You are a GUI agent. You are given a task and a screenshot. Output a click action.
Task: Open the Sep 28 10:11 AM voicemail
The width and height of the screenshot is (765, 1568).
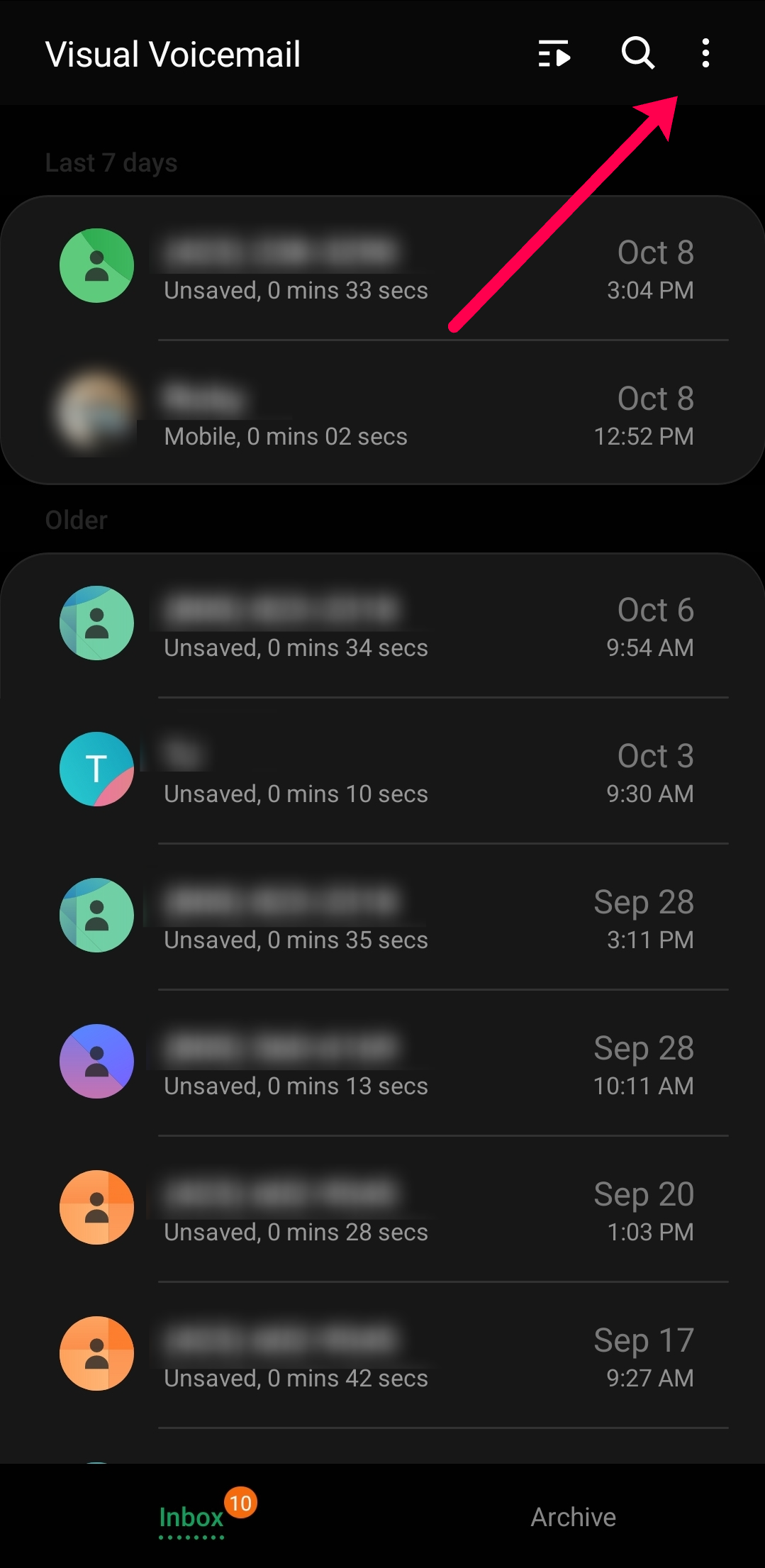383,1063
